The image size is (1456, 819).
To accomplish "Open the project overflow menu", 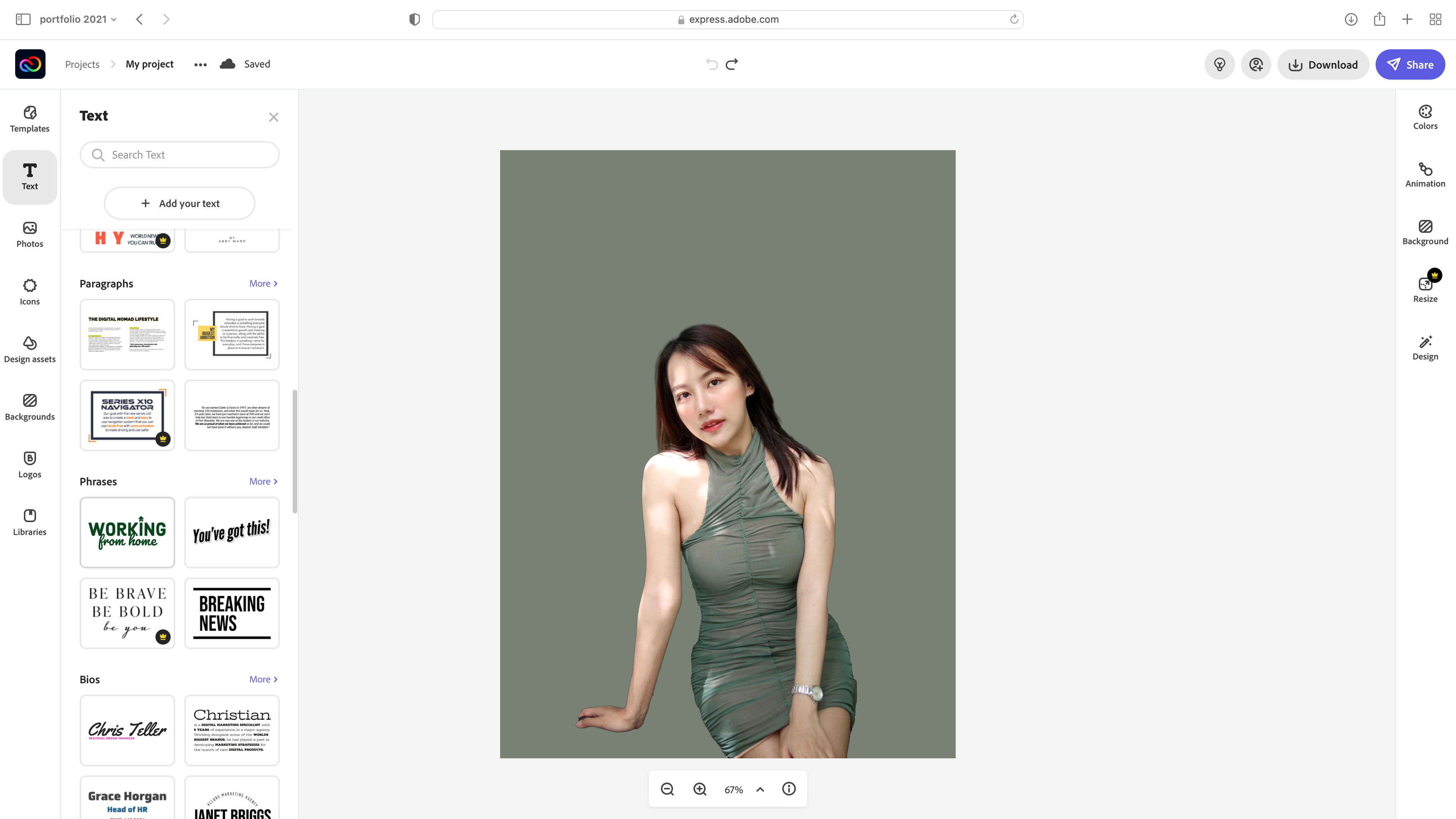I will pyautogui.click(x=200, y=64).
